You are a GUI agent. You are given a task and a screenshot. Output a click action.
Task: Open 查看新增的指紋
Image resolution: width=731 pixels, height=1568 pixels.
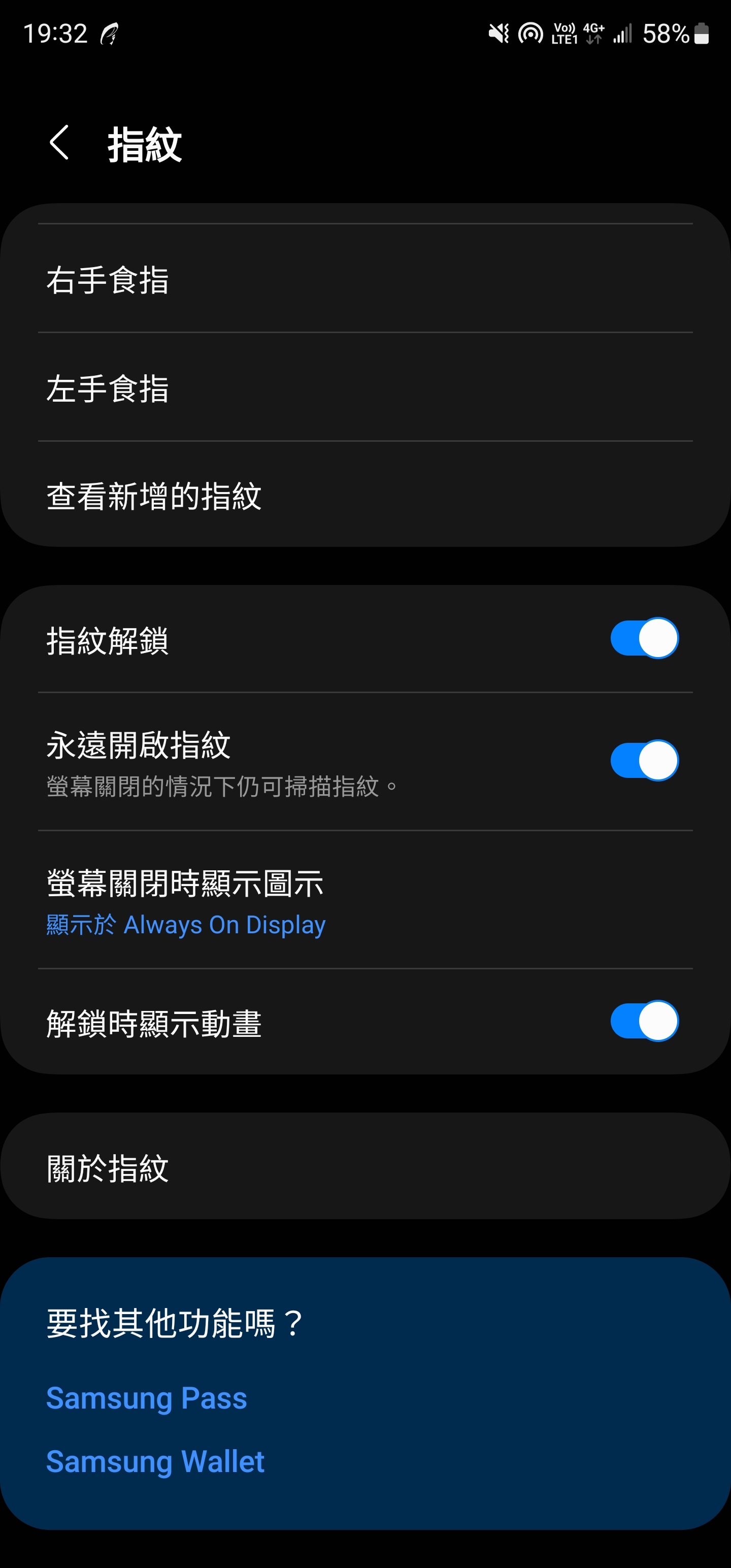tap(365, 494)
